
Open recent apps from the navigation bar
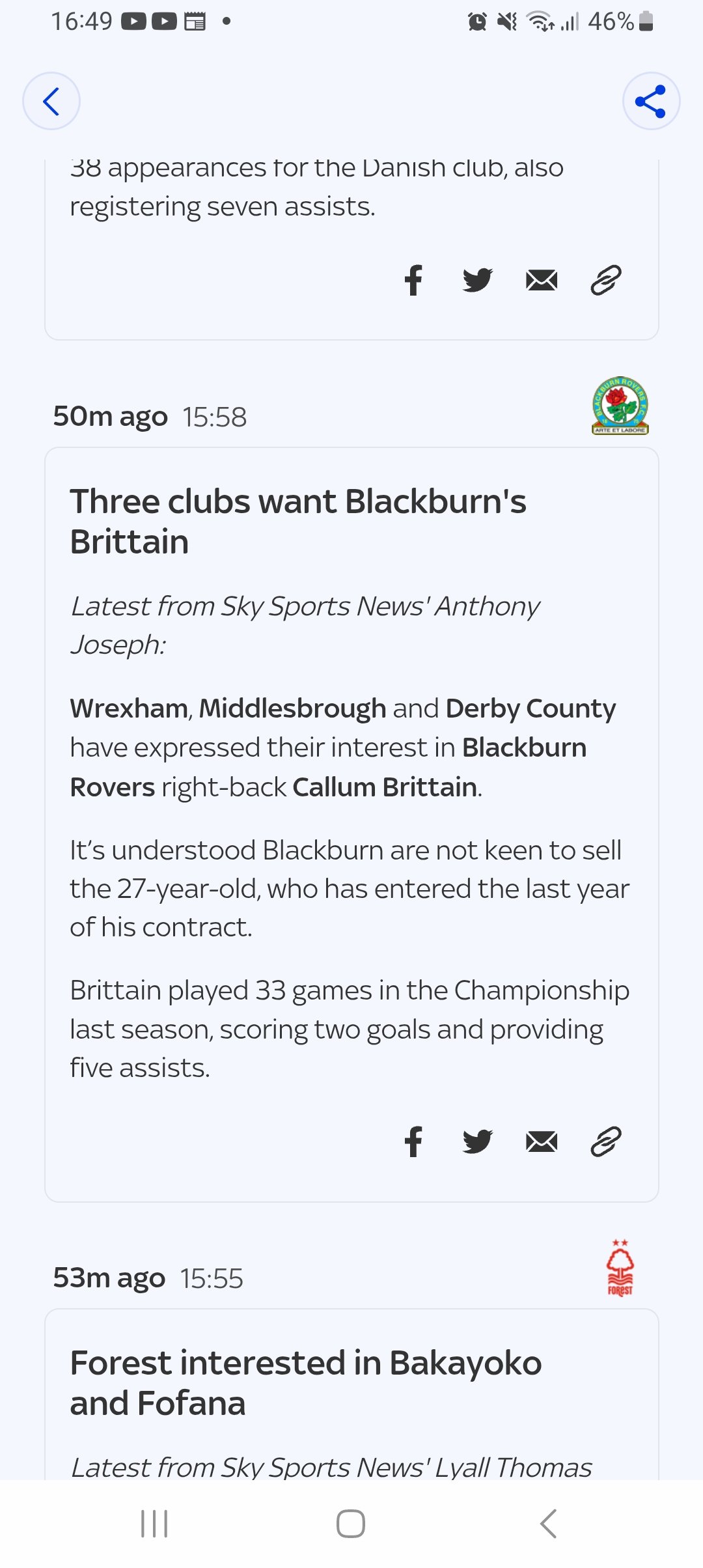click(x=154, y=1524)
